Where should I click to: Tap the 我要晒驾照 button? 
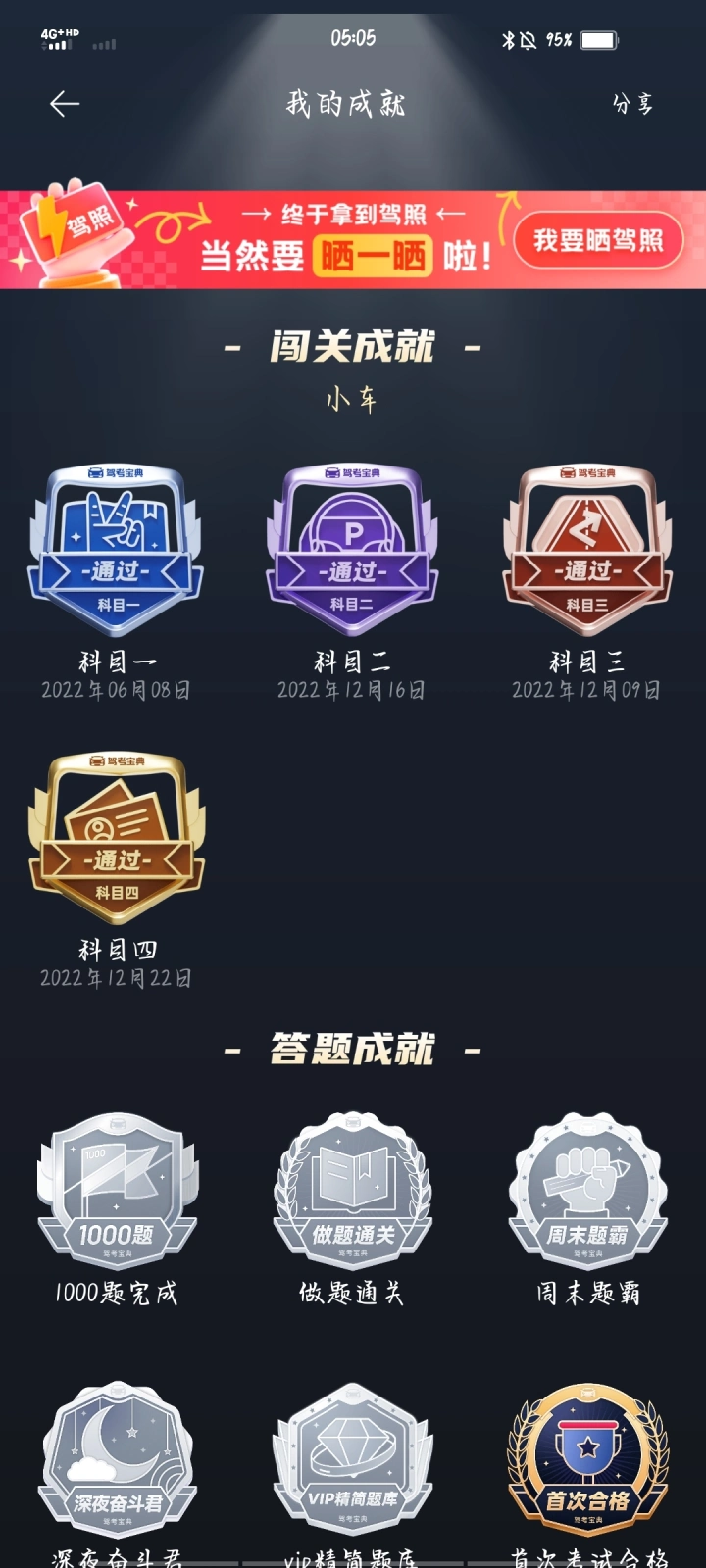(598, 240)
